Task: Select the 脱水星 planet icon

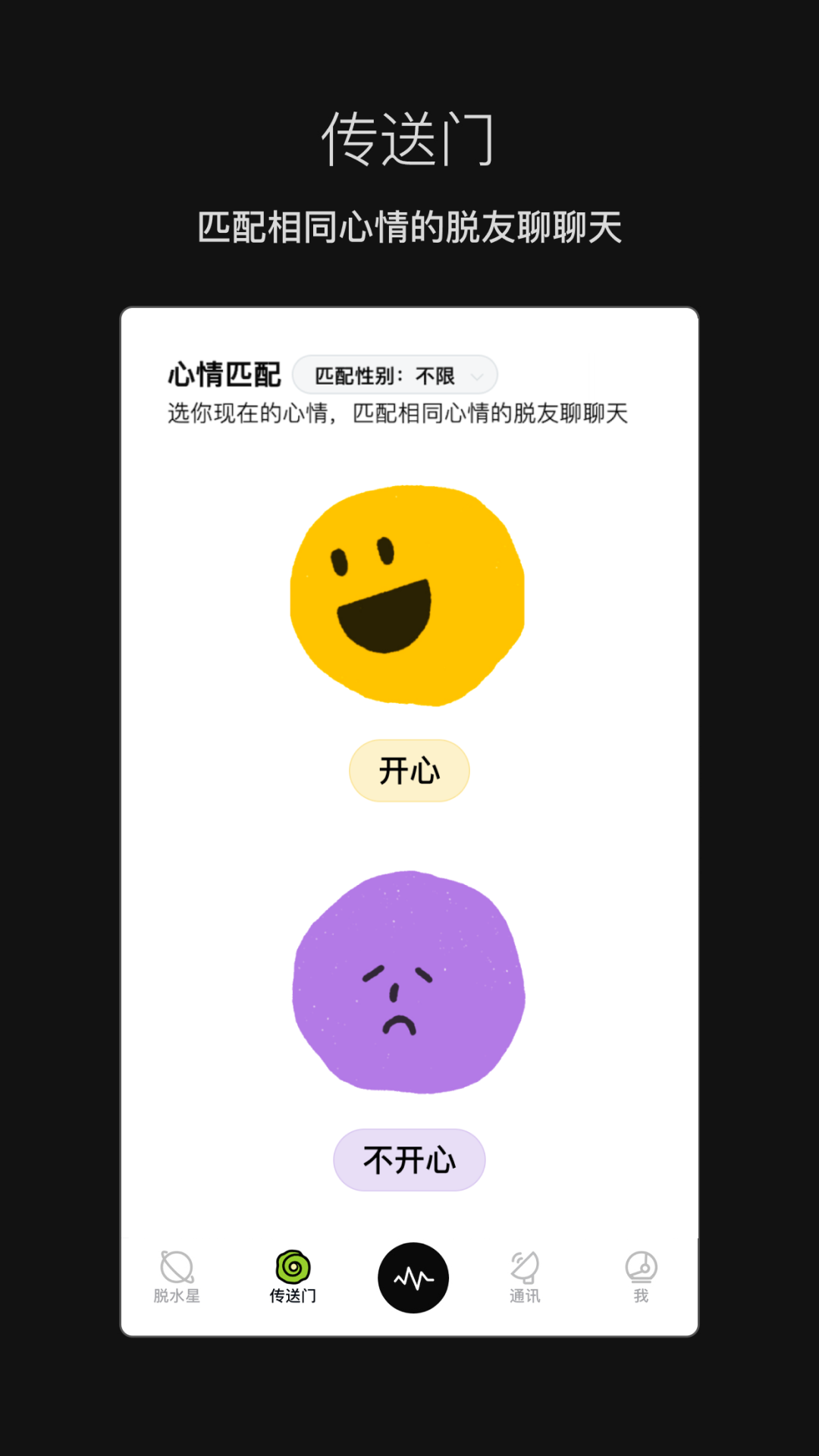Action: click(176, 1276)
